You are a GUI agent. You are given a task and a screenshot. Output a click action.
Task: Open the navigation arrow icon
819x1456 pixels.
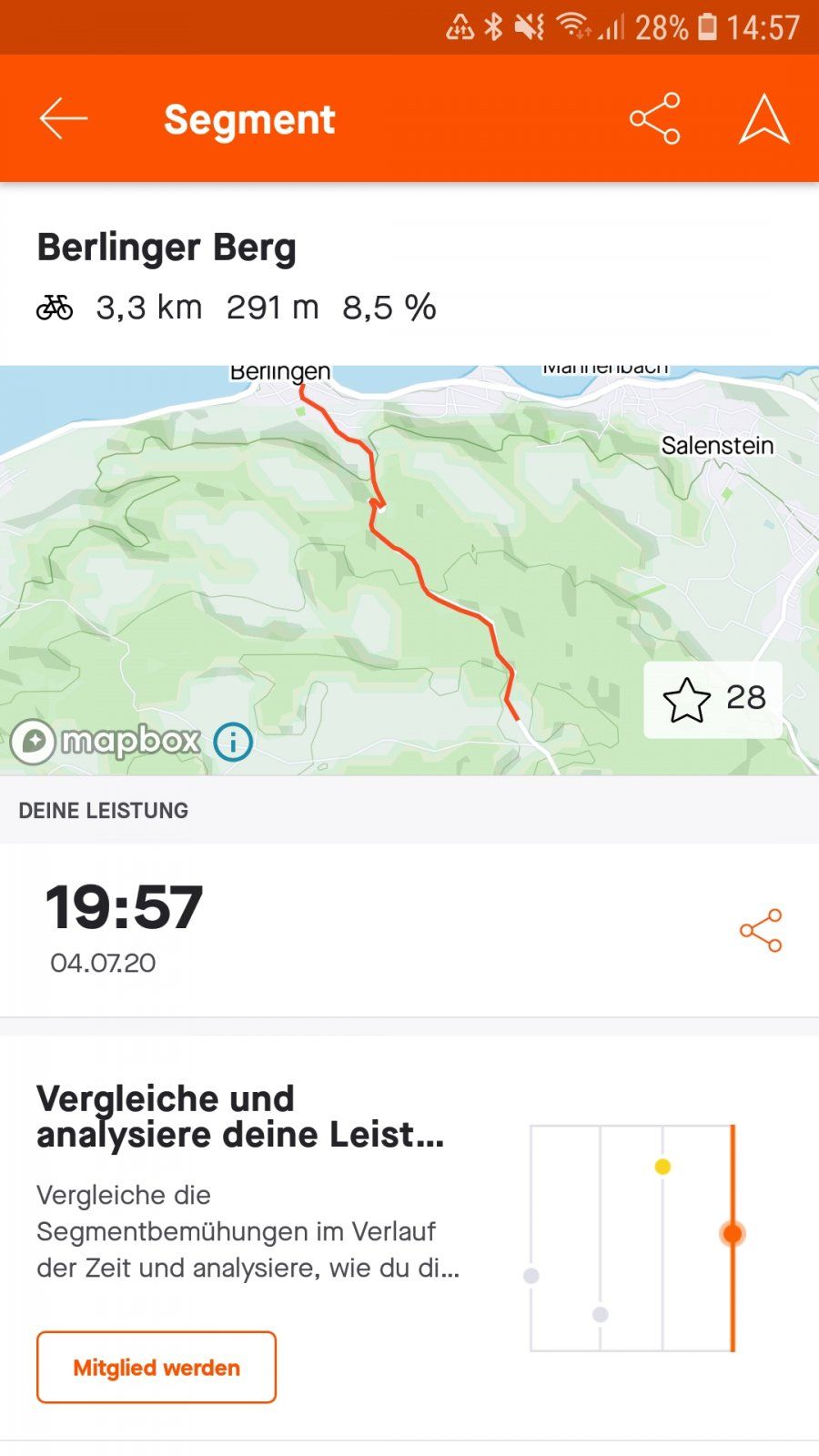[763, 119]
